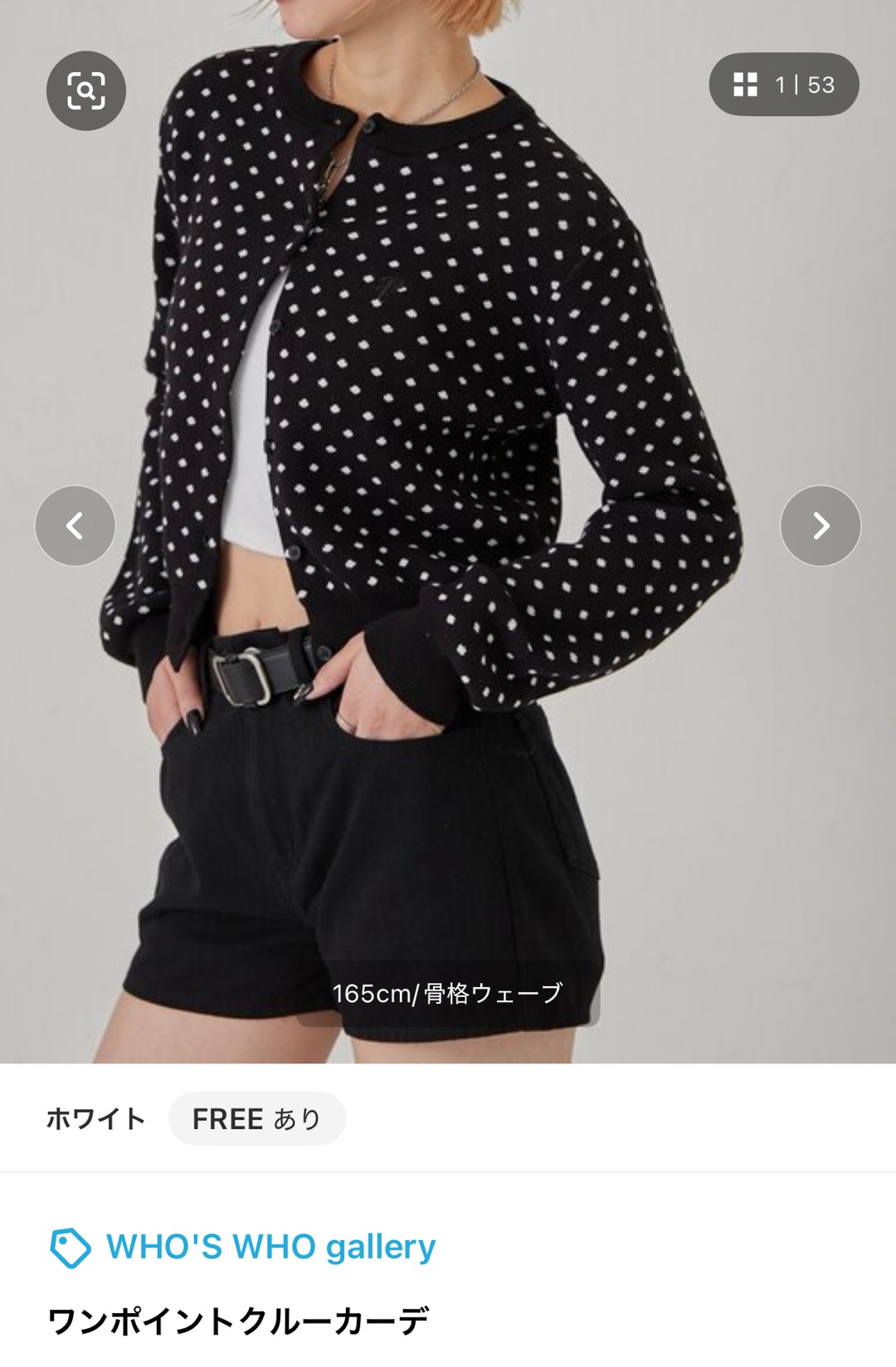The height and width of the screenshot is (1367, 896).
Task: Open the cardigan product photo
Action: [448, 415]
